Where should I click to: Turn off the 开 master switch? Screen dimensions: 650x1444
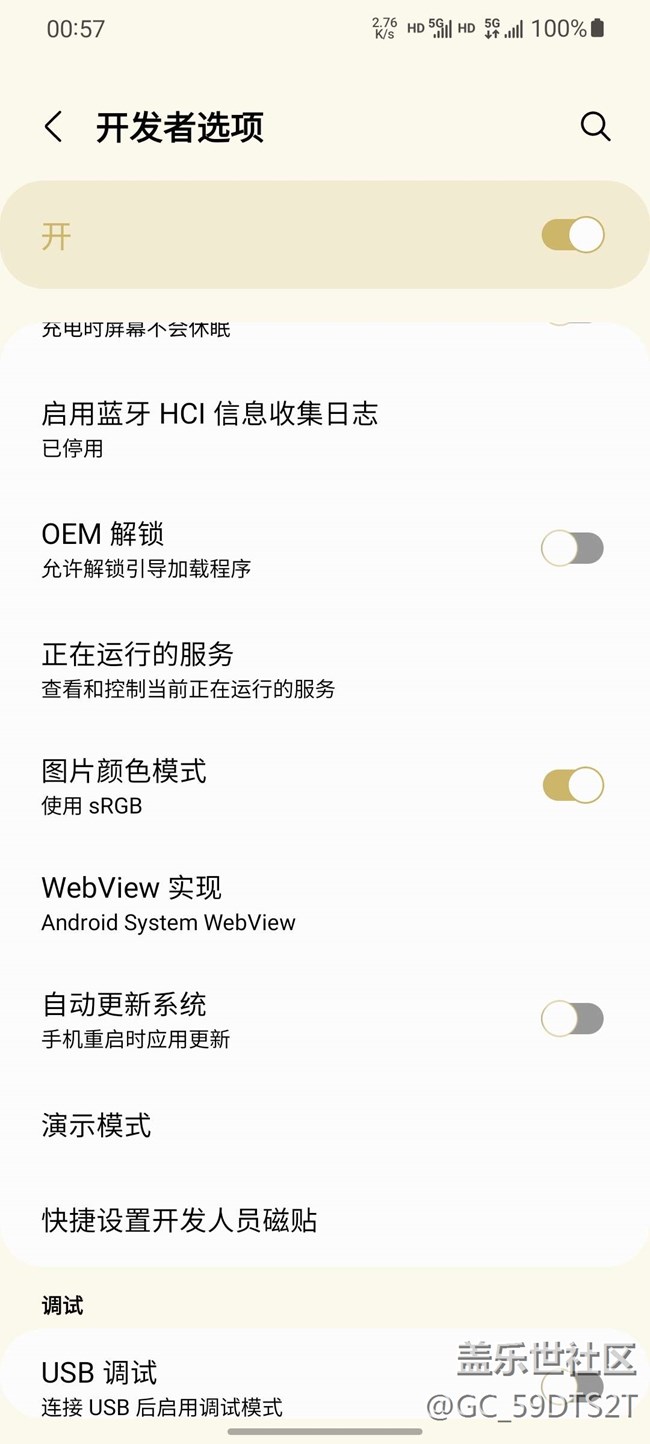573,235
